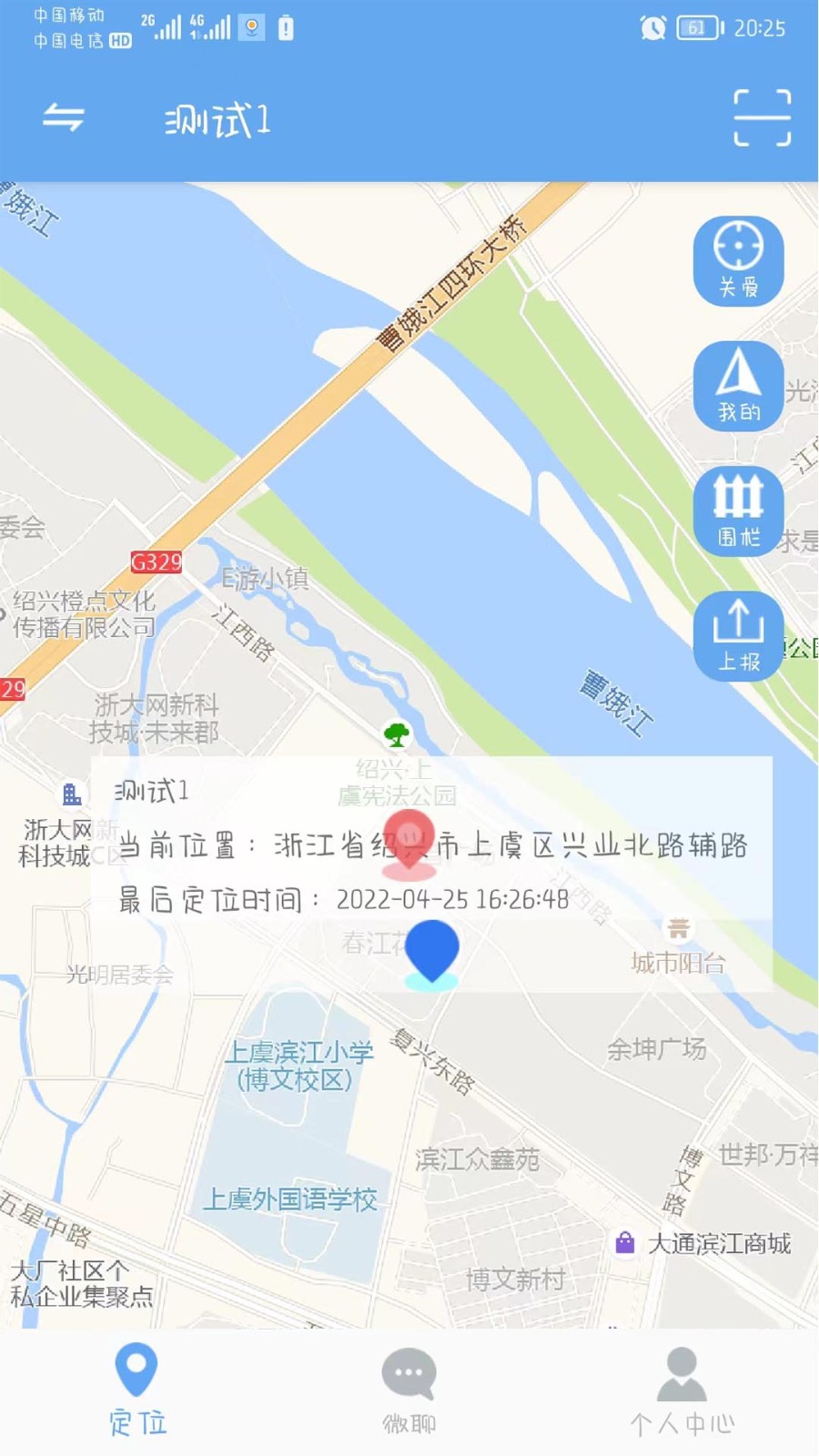Center map on 我的 location
Image resolution: width=819 pixels, height=1456 pixels.
738,386
